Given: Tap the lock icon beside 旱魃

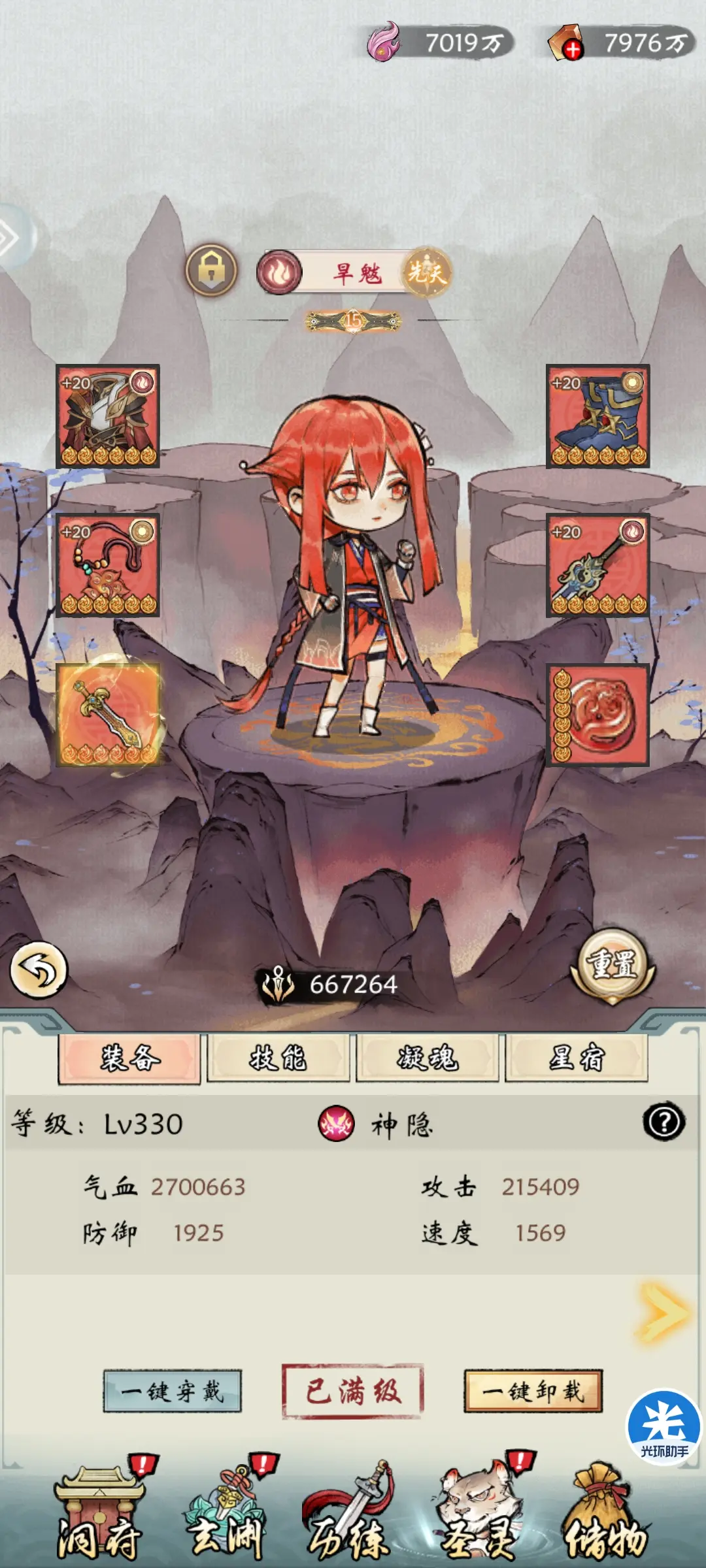Looking at the screenshot, I should point(211,270).
